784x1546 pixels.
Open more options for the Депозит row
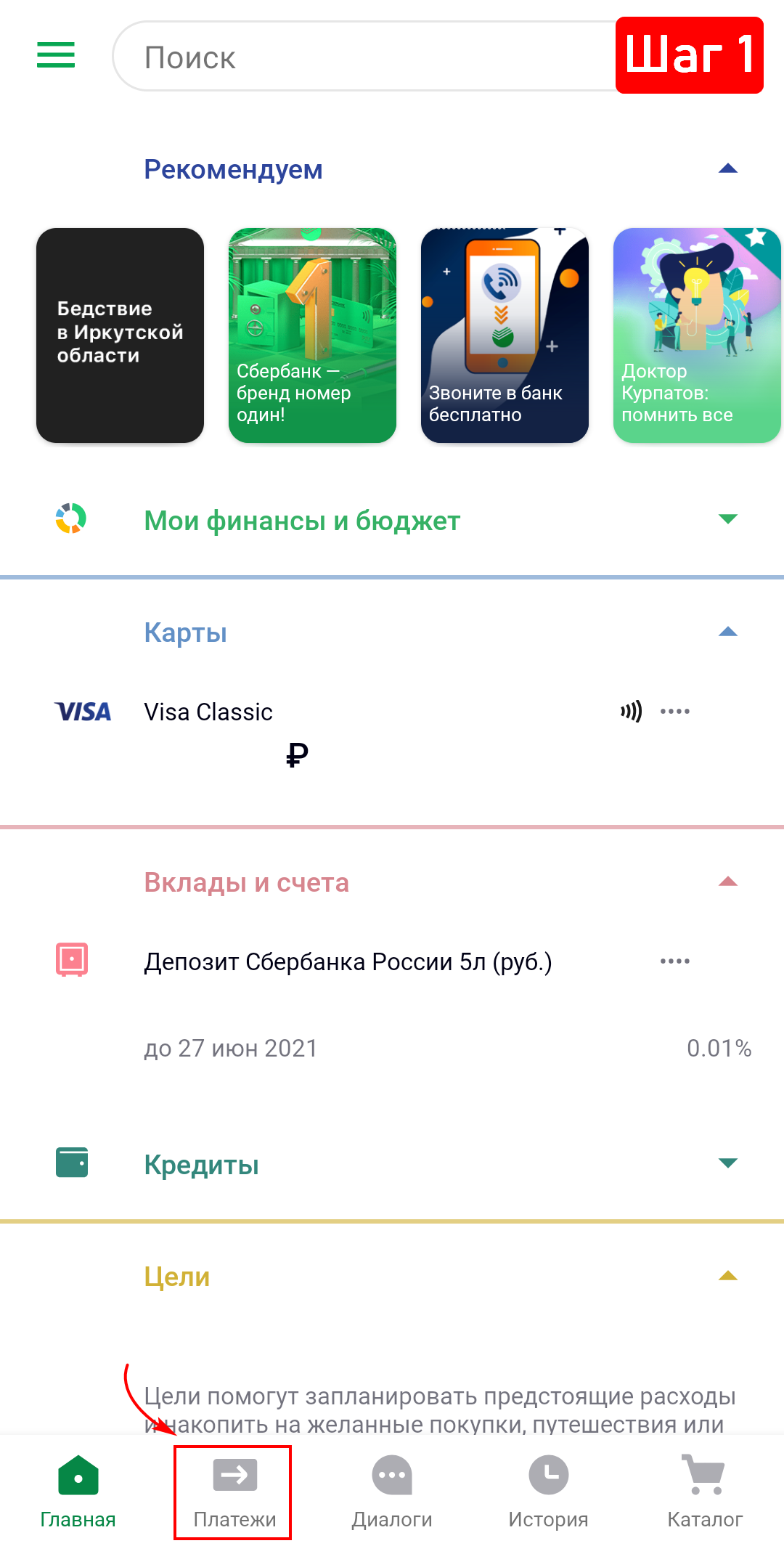pos(674,961)
